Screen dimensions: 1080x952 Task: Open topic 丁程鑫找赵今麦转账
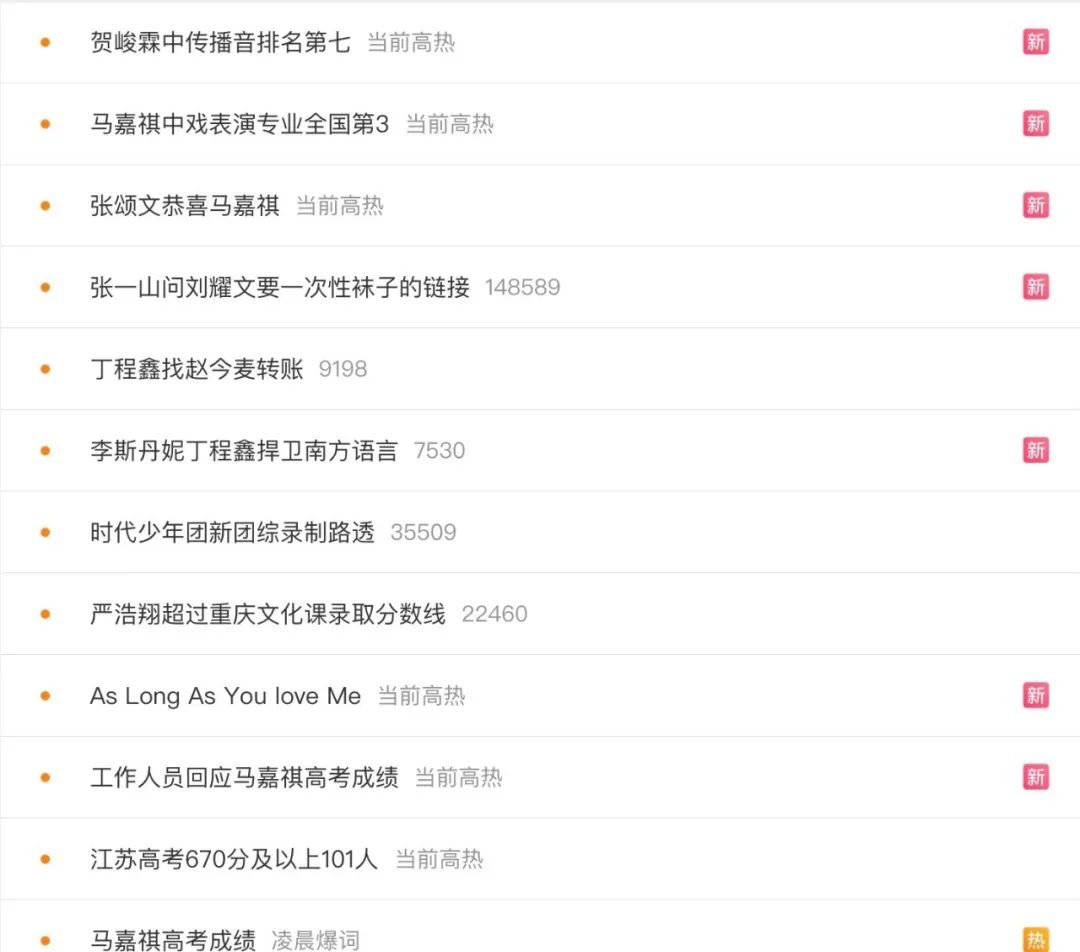(196, 369)
